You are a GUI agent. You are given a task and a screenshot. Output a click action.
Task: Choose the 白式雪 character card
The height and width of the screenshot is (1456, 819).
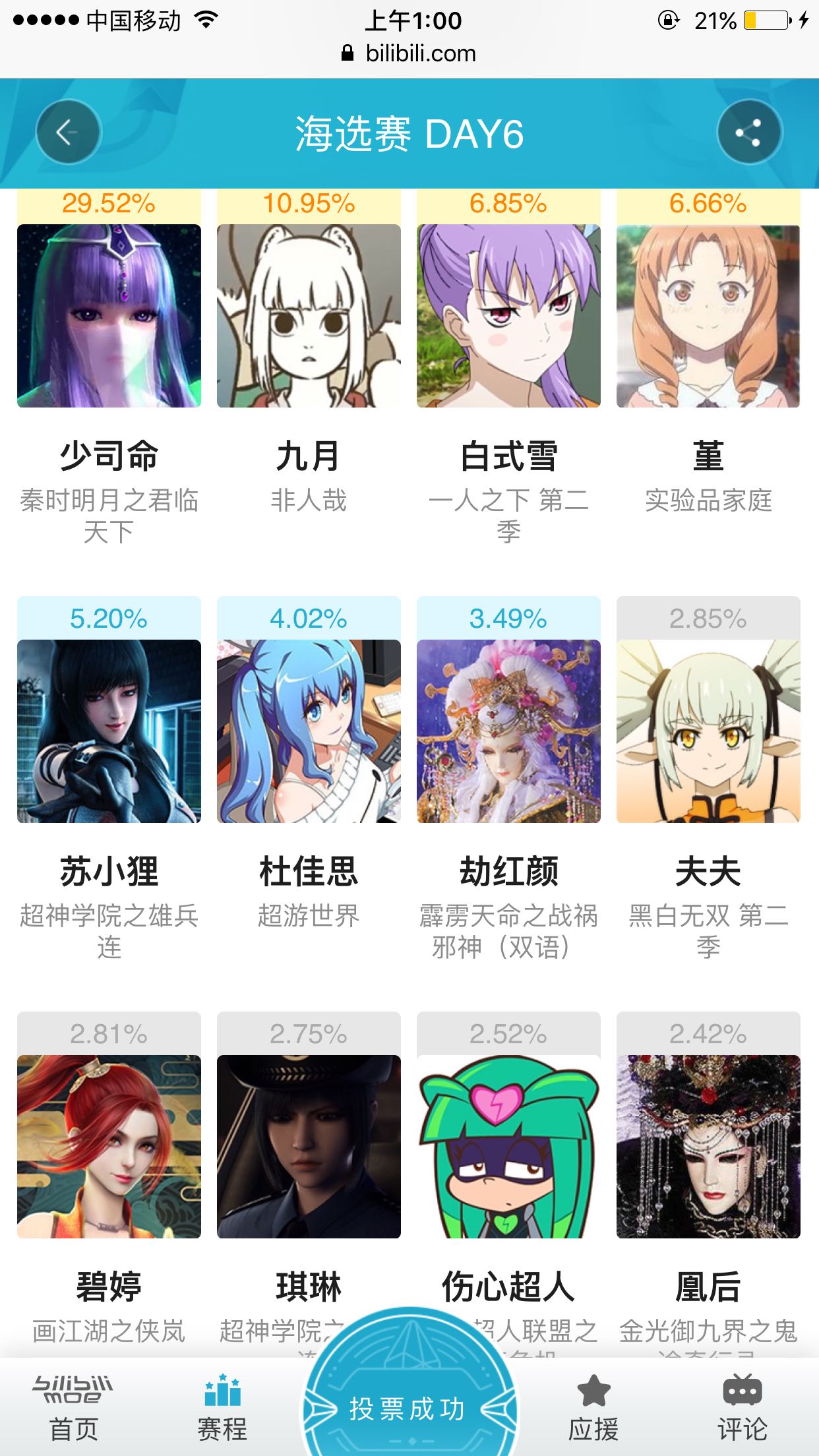pyautogui.click(x=508, y=316)
